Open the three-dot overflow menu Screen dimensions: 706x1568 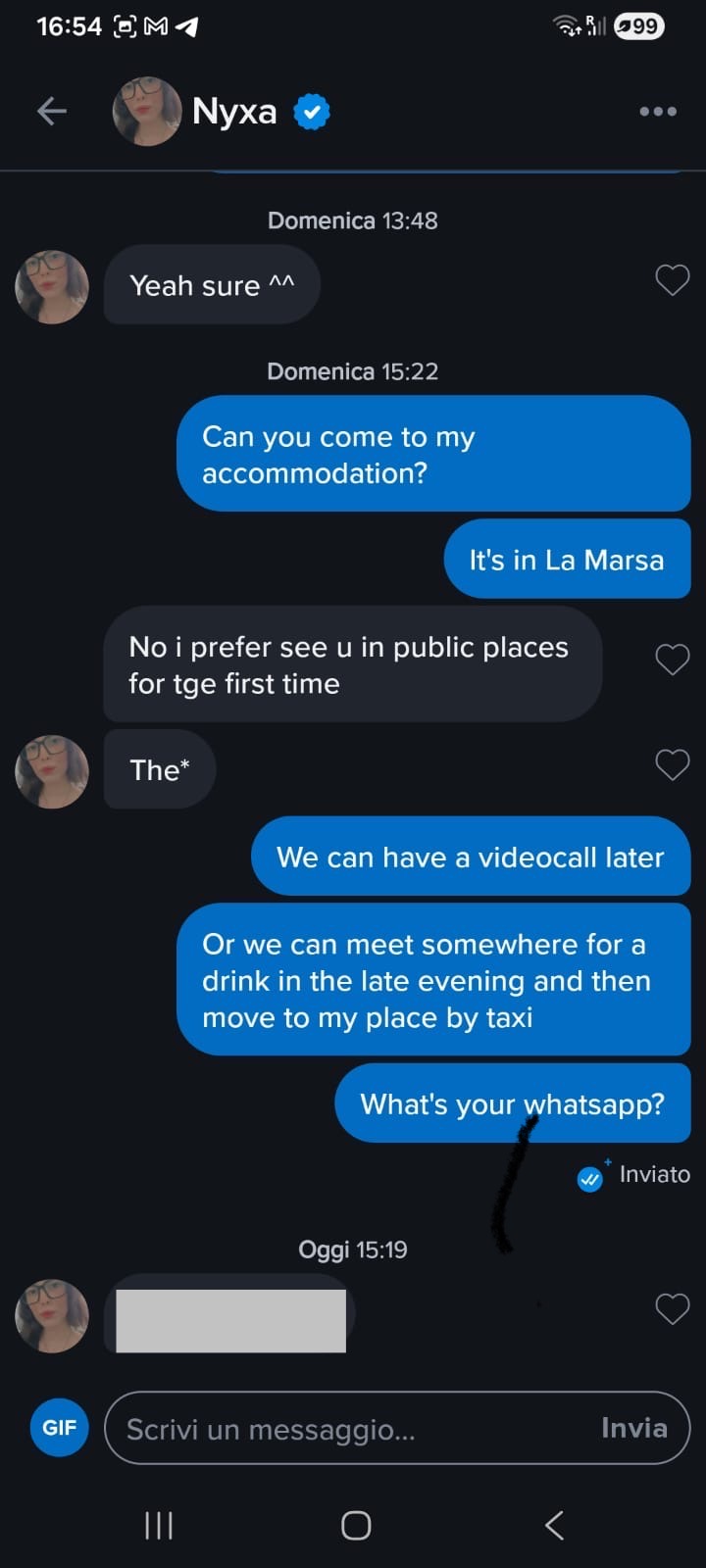pos(657,112)
